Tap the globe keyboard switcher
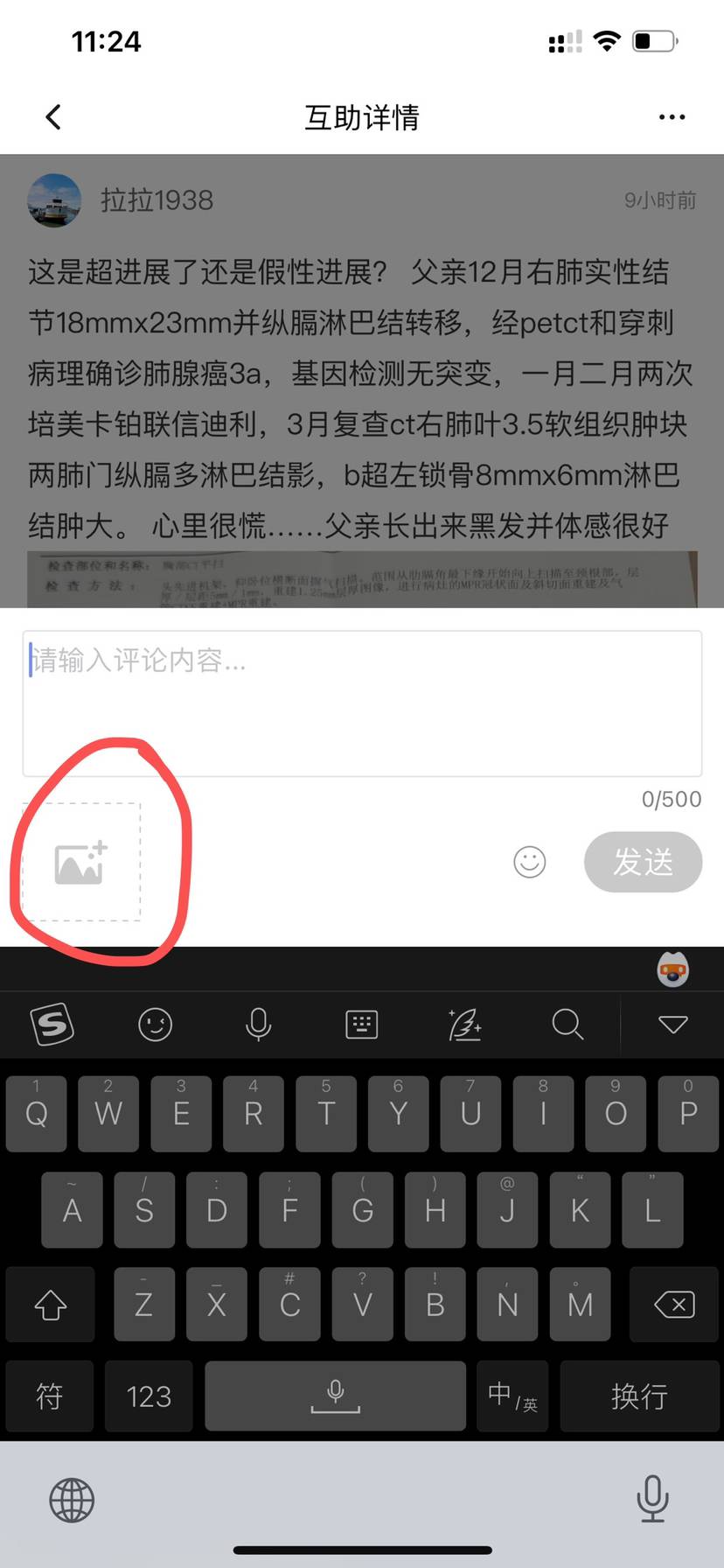Screen dimensions: 724x1568 [x=72, y=1500]
